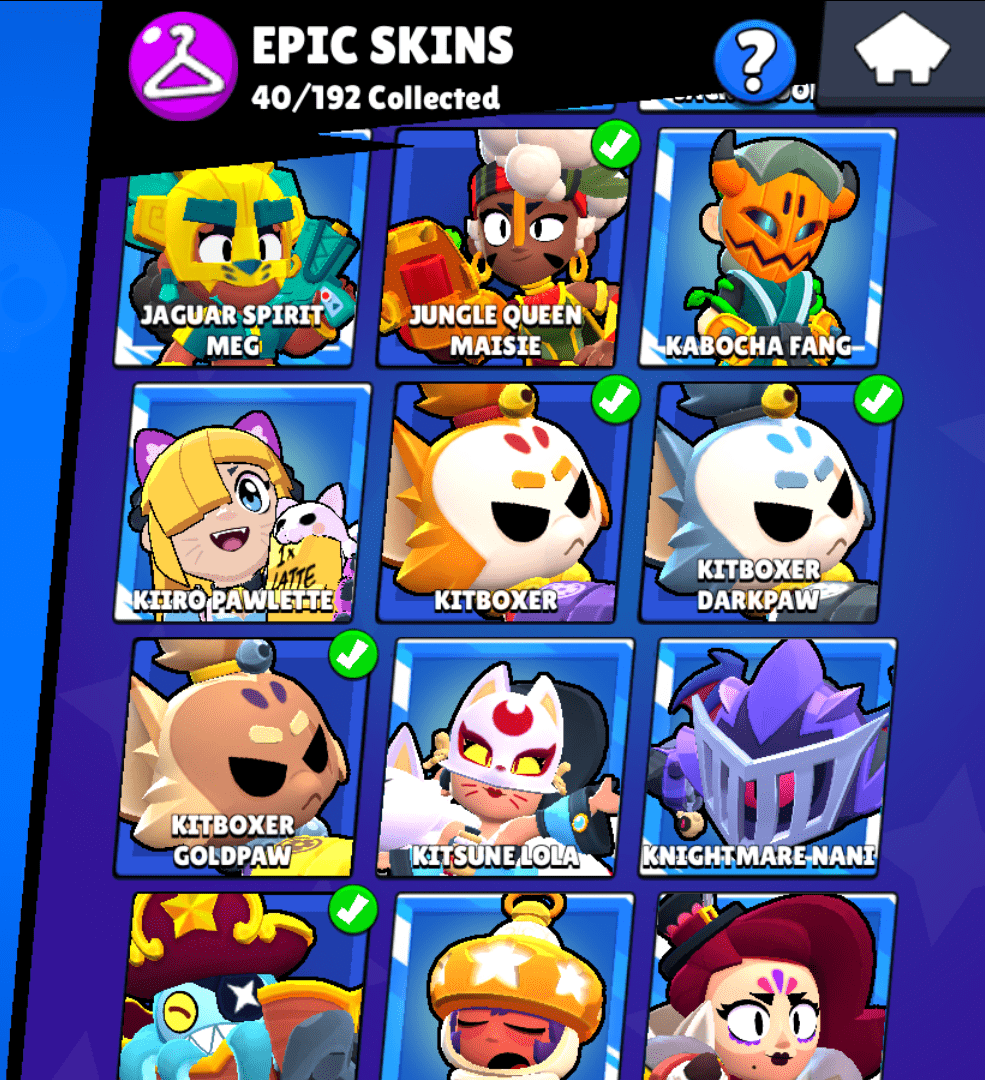Screen dimensions: 985x1080
Task: View the star helmet sleeping skin
Action: point(505,990)
